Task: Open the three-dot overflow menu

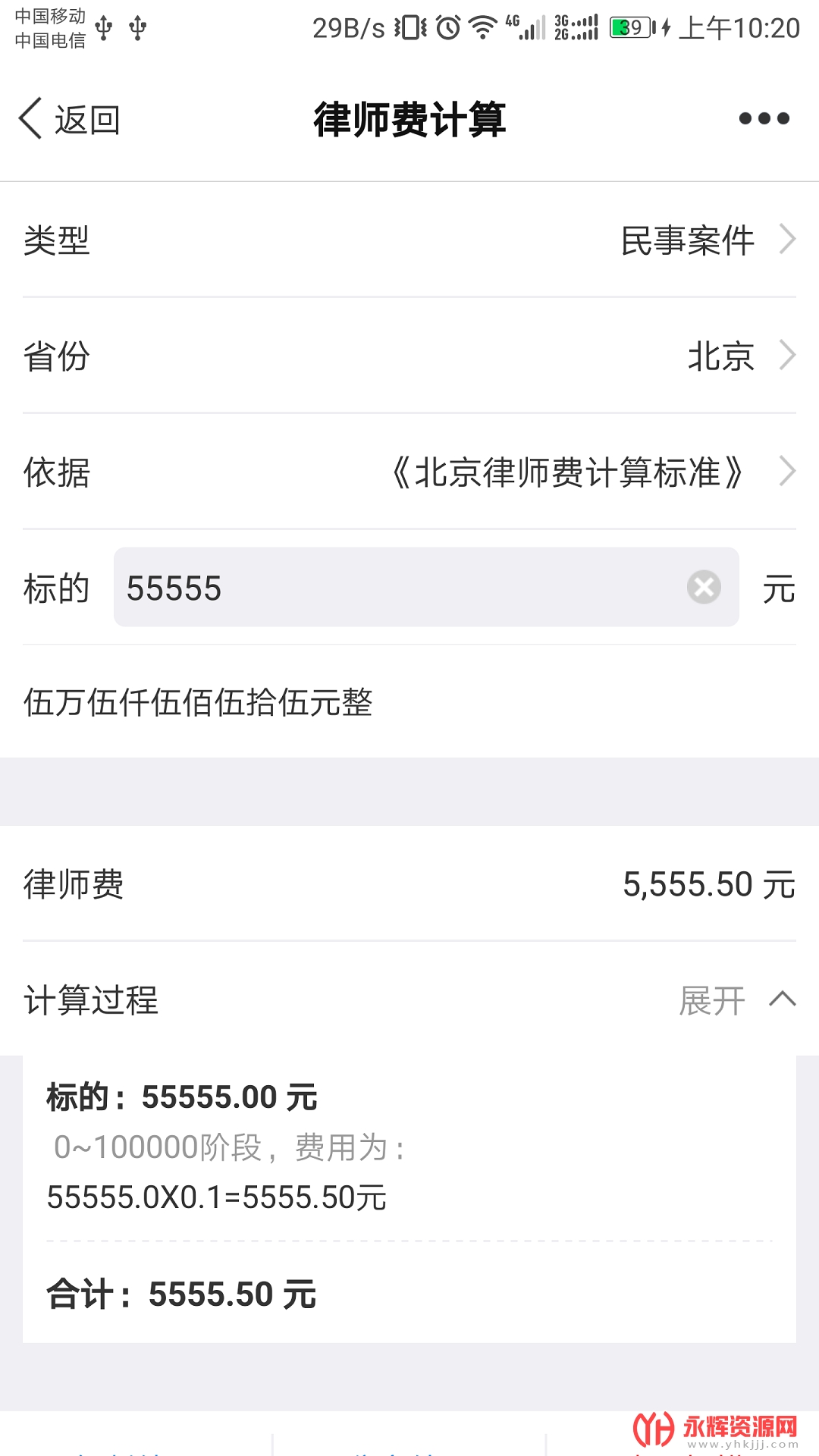Action: (764, 118)
